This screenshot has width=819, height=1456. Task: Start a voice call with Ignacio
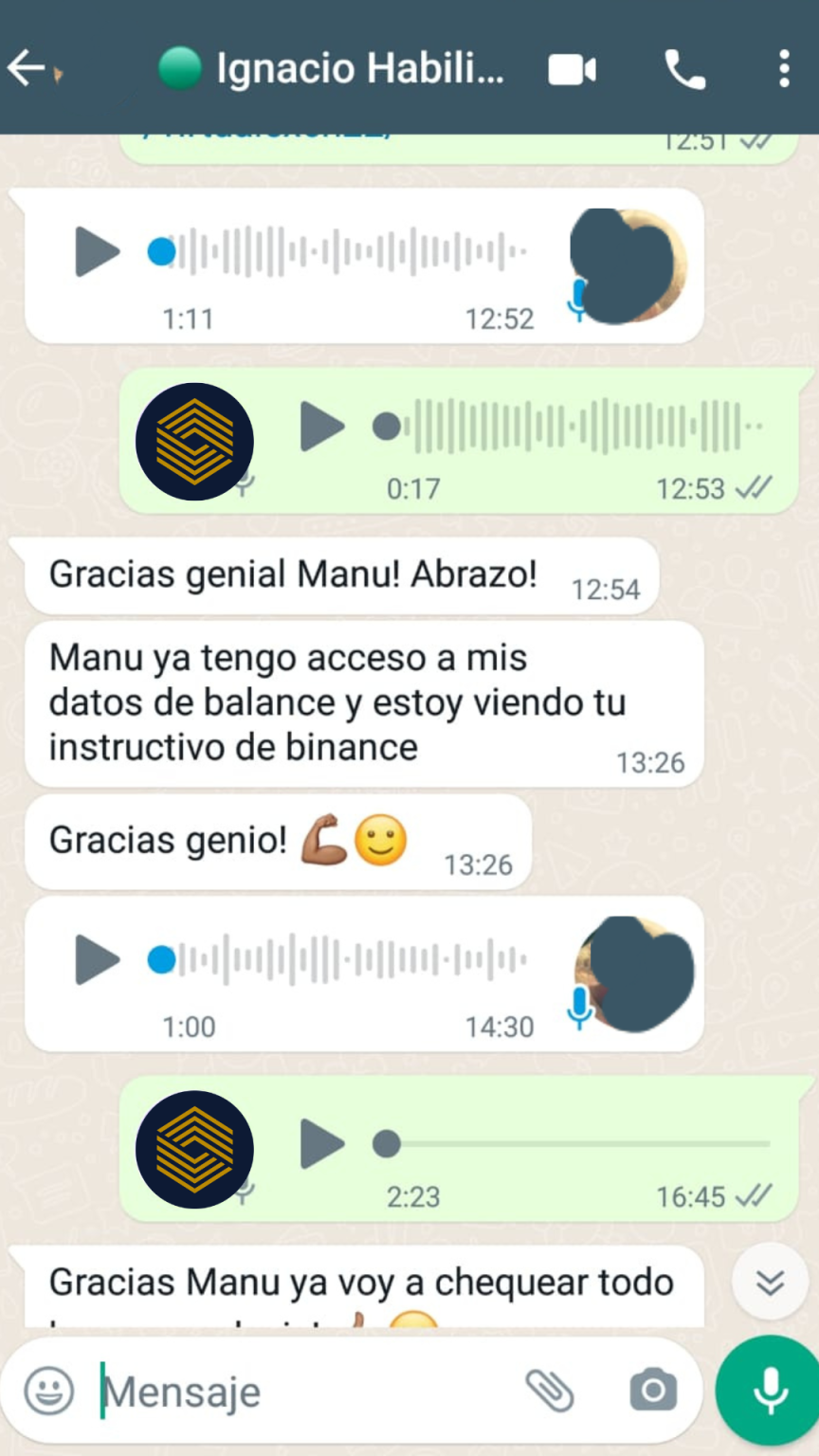pos(684,69)
